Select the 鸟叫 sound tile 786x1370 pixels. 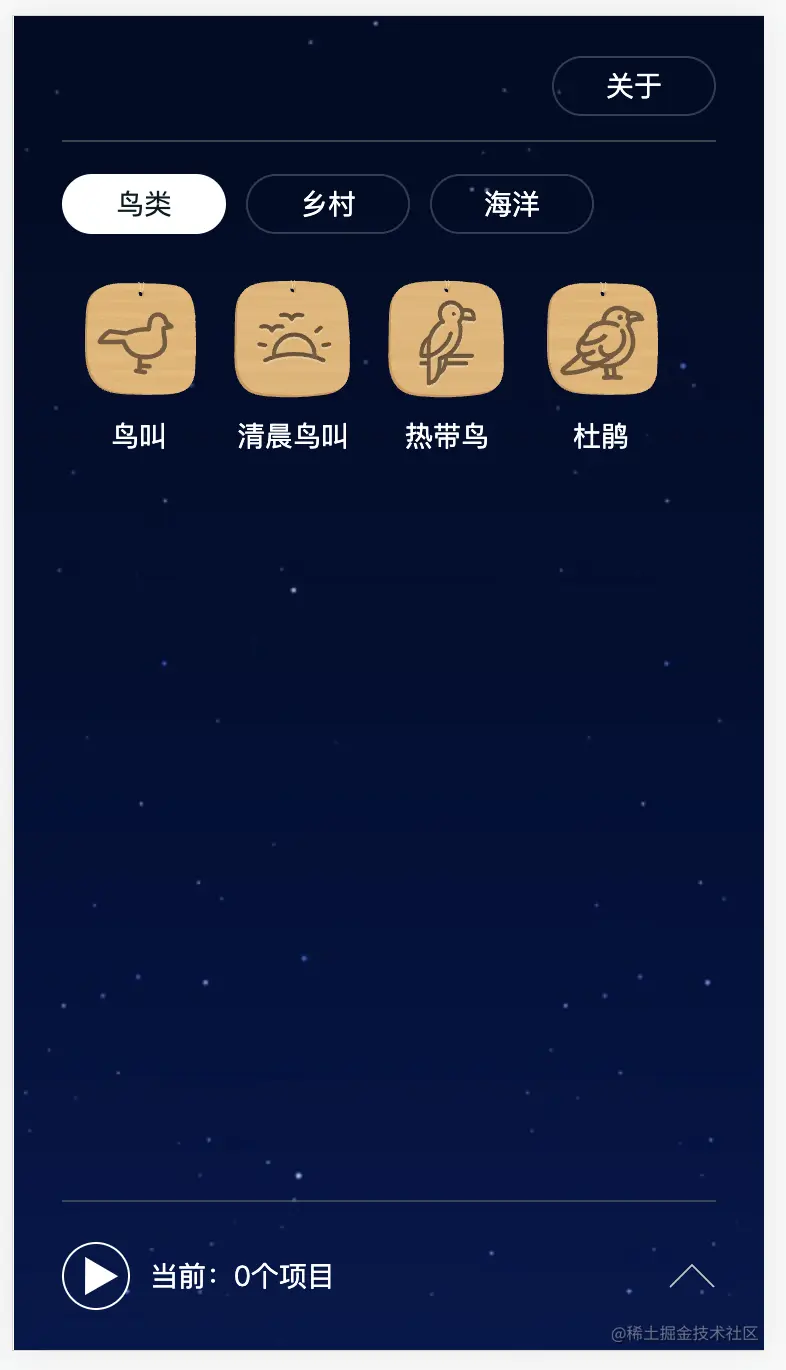coord(140,339)
